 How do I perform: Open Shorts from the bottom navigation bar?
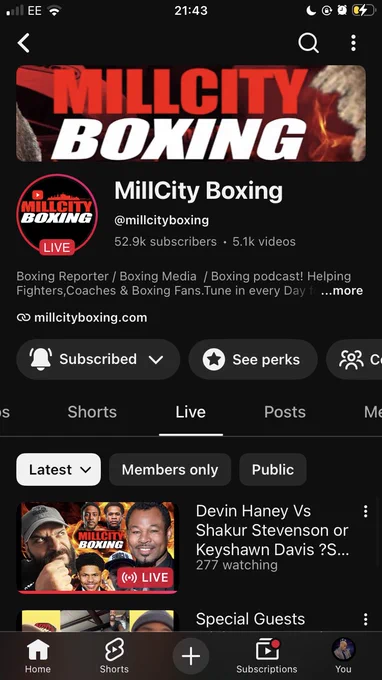[x=114, y=655]
